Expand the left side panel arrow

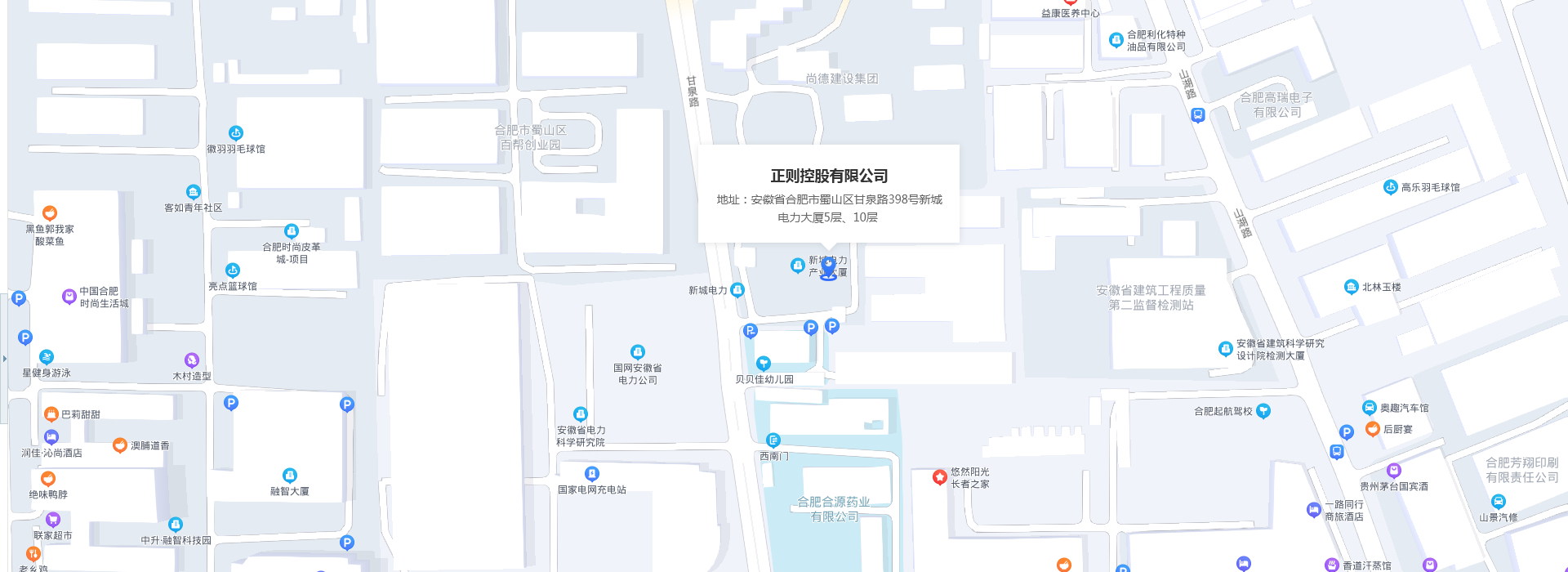[x=4, y=358]
